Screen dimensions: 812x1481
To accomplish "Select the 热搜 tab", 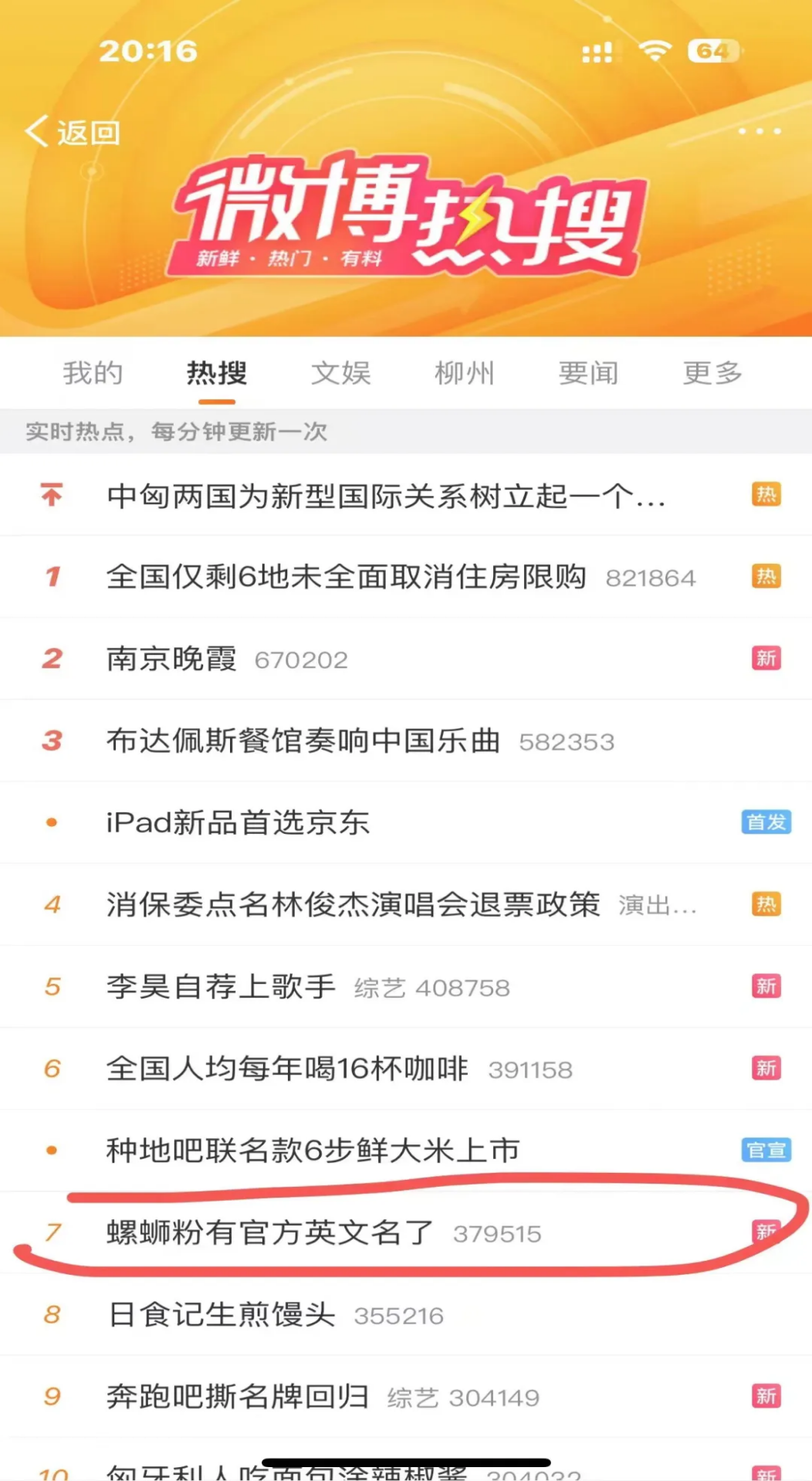I will pos(217,374).
